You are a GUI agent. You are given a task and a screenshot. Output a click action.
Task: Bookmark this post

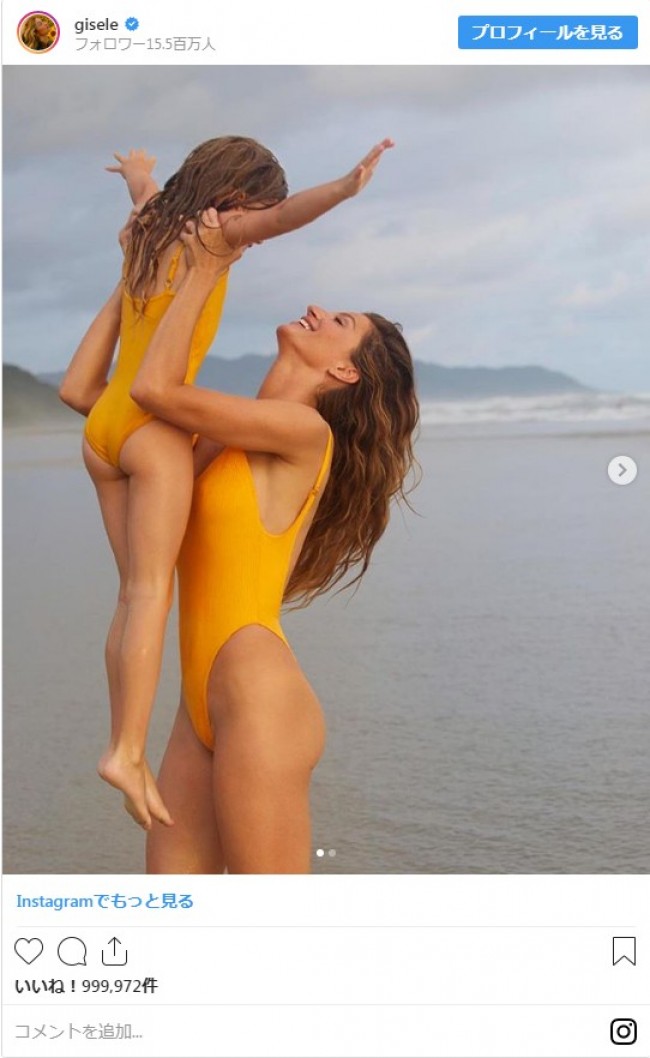pos(623,951)
